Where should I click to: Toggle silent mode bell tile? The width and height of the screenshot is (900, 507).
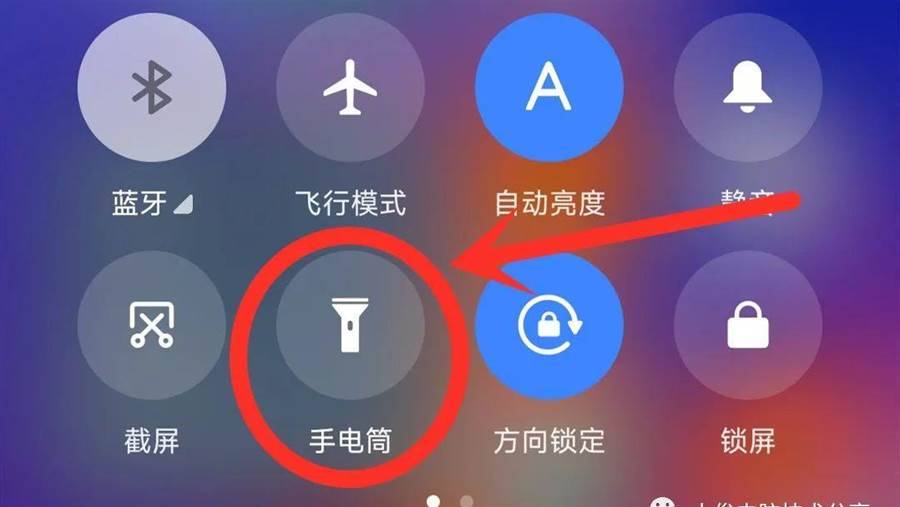click(747, 89)
